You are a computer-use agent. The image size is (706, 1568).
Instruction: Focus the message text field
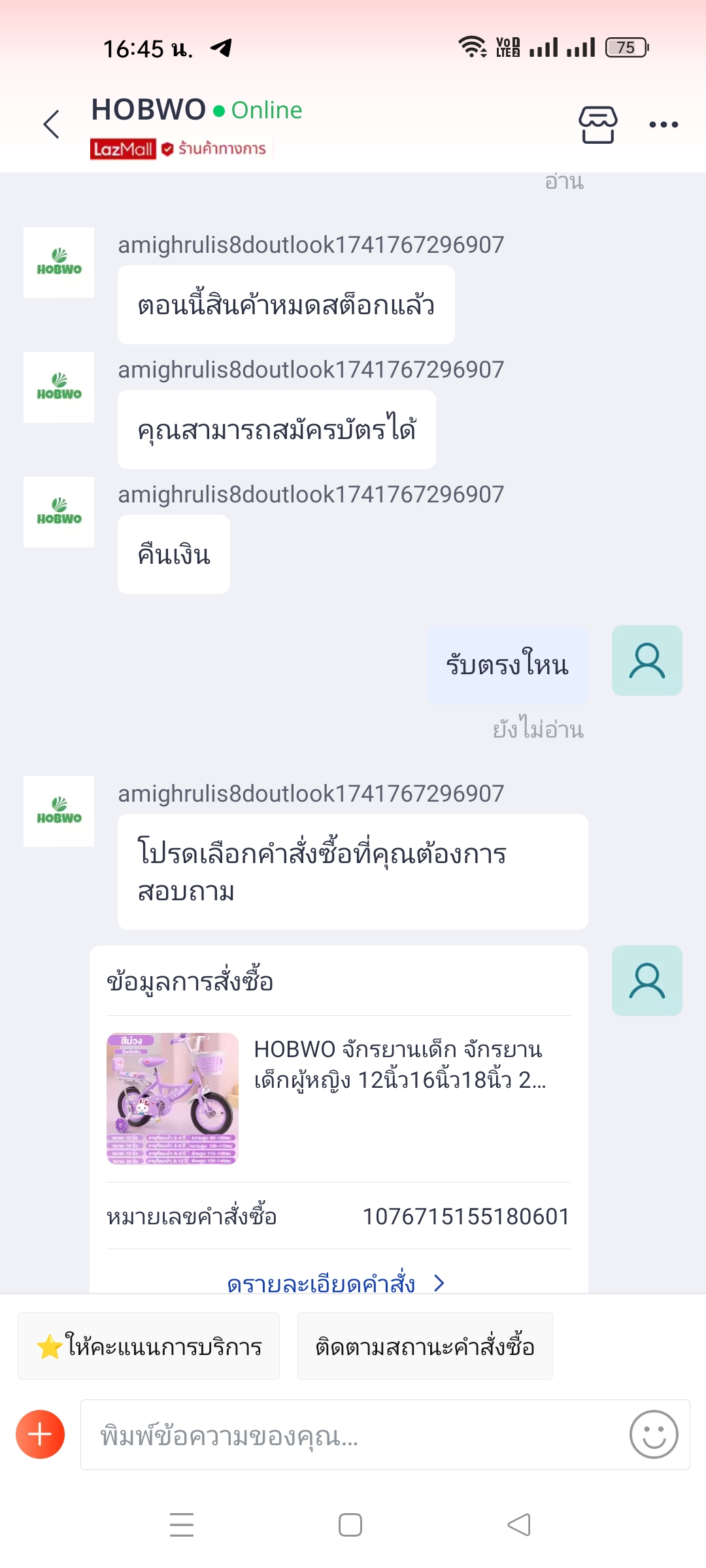coord(353,1435)
